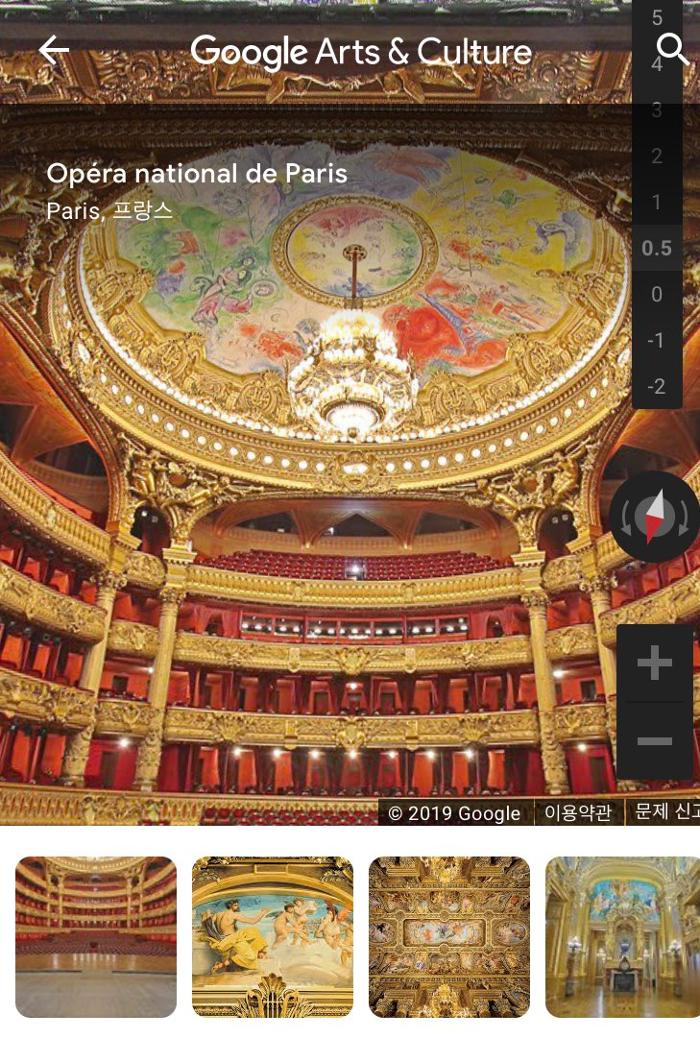Zoom in with the plus button

coord(655,663)
